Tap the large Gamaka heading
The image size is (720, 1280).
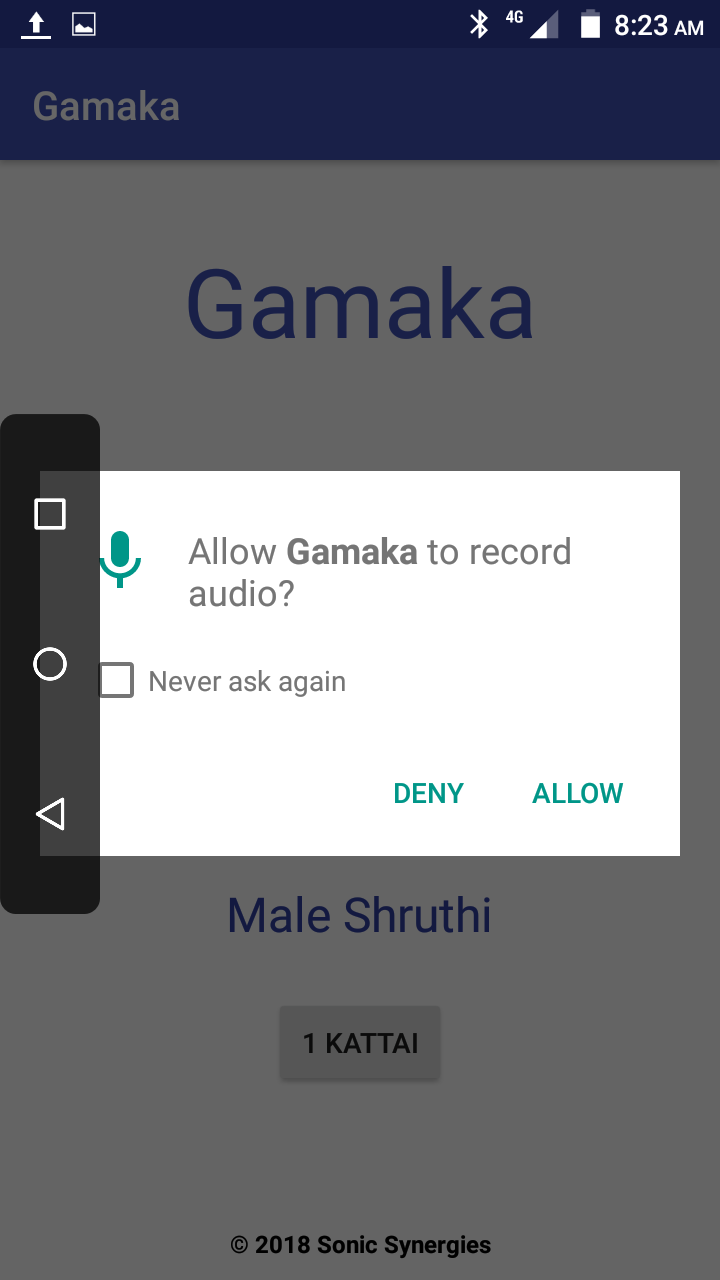tap(360, 305)
